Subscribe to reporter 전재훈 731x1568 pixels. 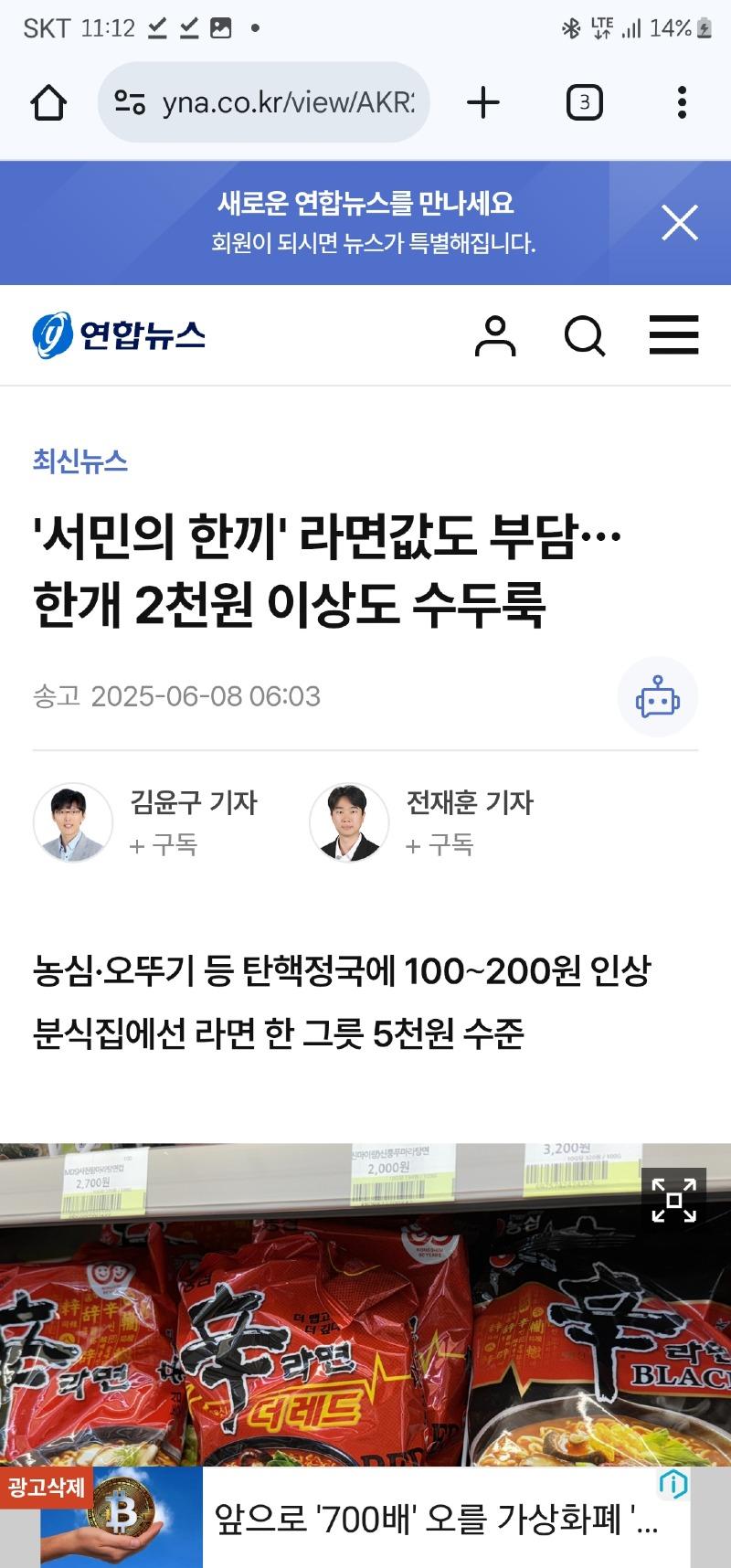point(440,845)
